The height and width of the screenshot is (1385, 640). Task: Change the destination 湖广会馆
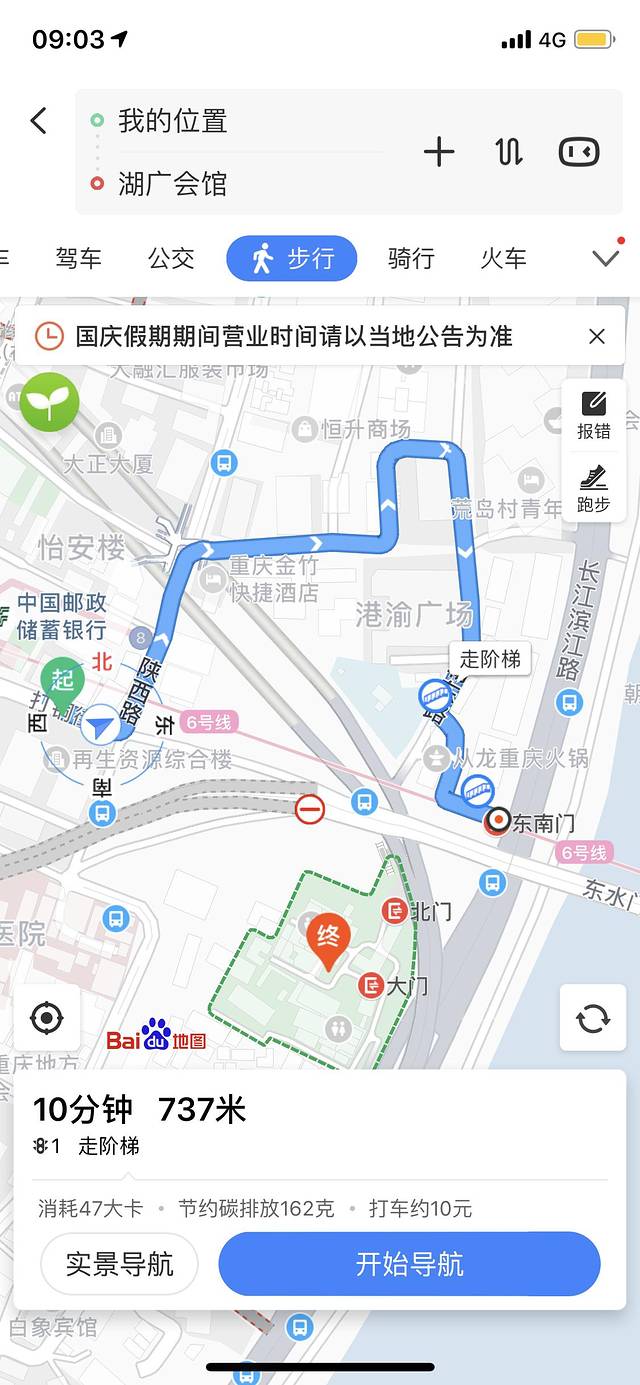(x=173, y=184)
